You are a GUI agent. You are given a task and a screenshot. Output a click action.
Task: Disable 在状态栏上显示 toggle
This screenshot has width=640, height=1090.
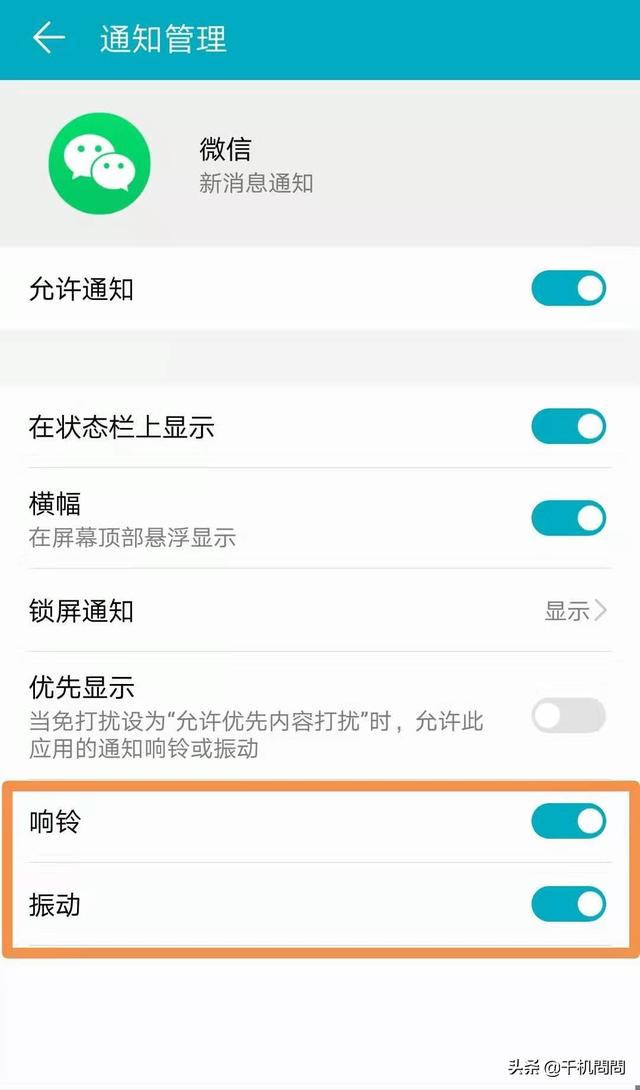pos(568,427)
